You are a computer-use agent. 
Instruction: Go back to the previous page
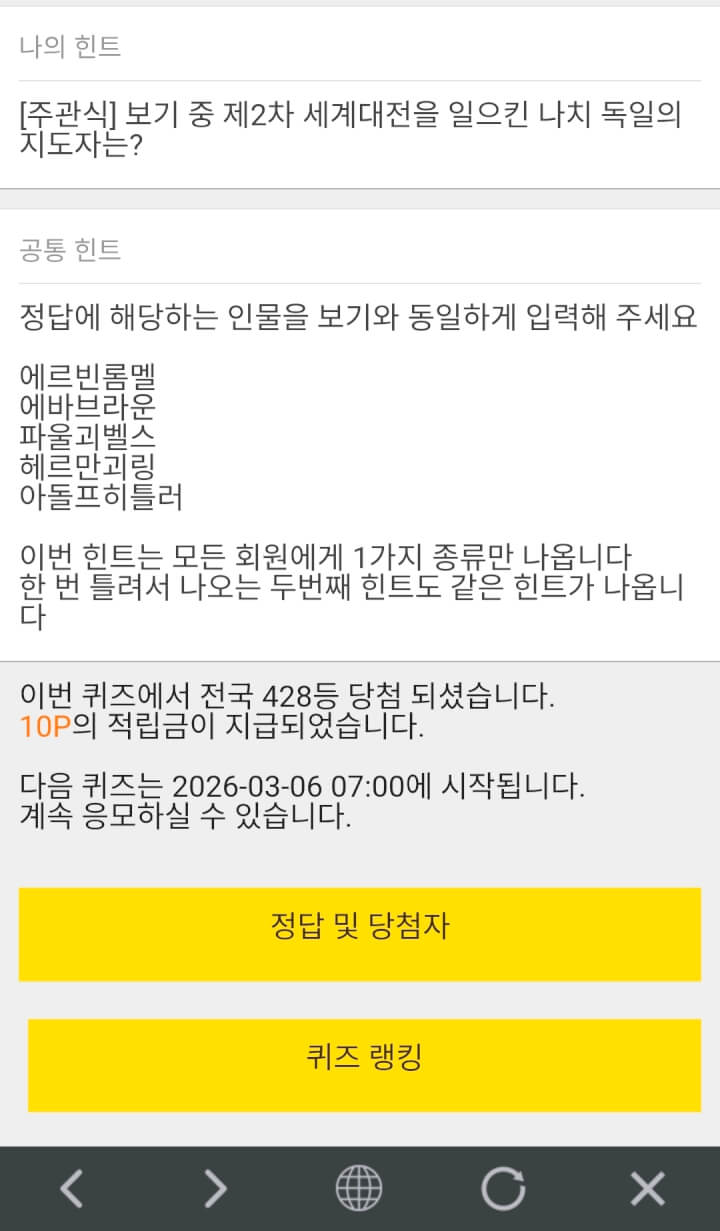tap(72, 1189)
